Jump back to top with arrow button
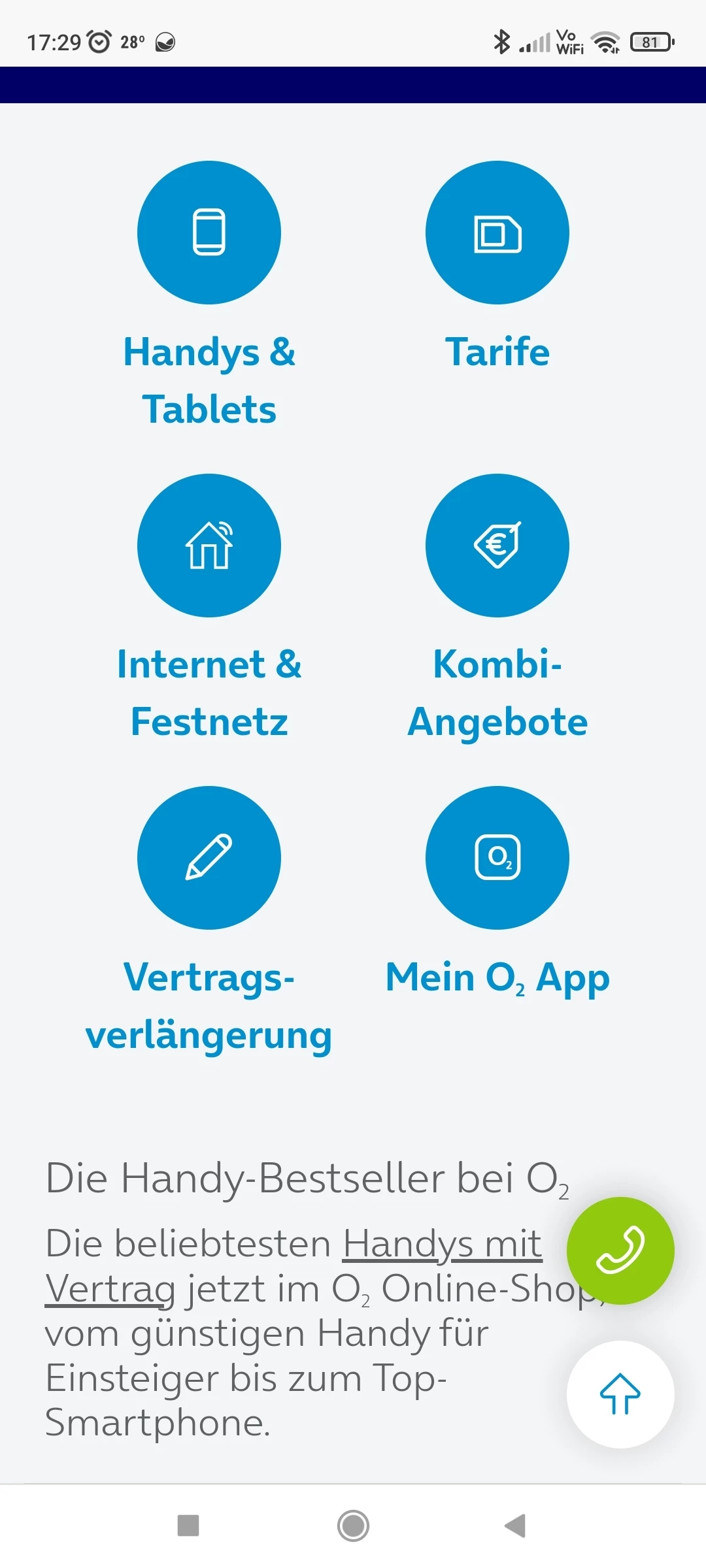 [620, 1394]
